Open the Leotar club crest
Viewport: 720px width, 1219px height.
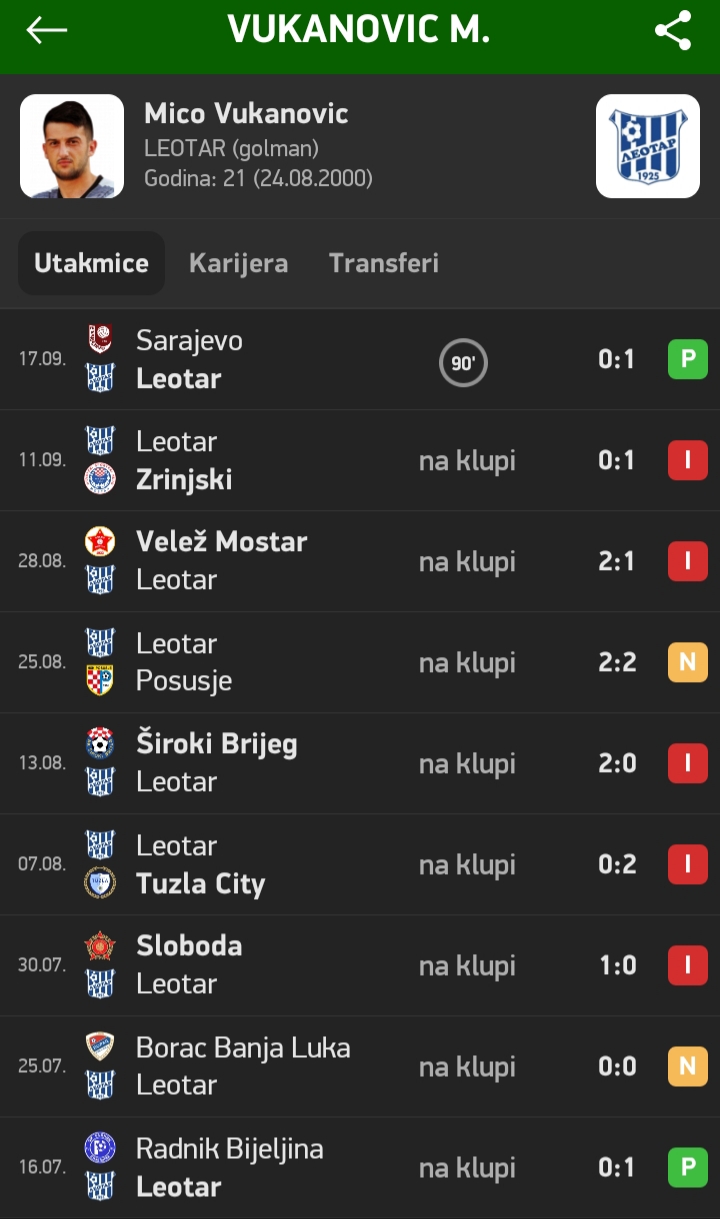pos(648,146)
